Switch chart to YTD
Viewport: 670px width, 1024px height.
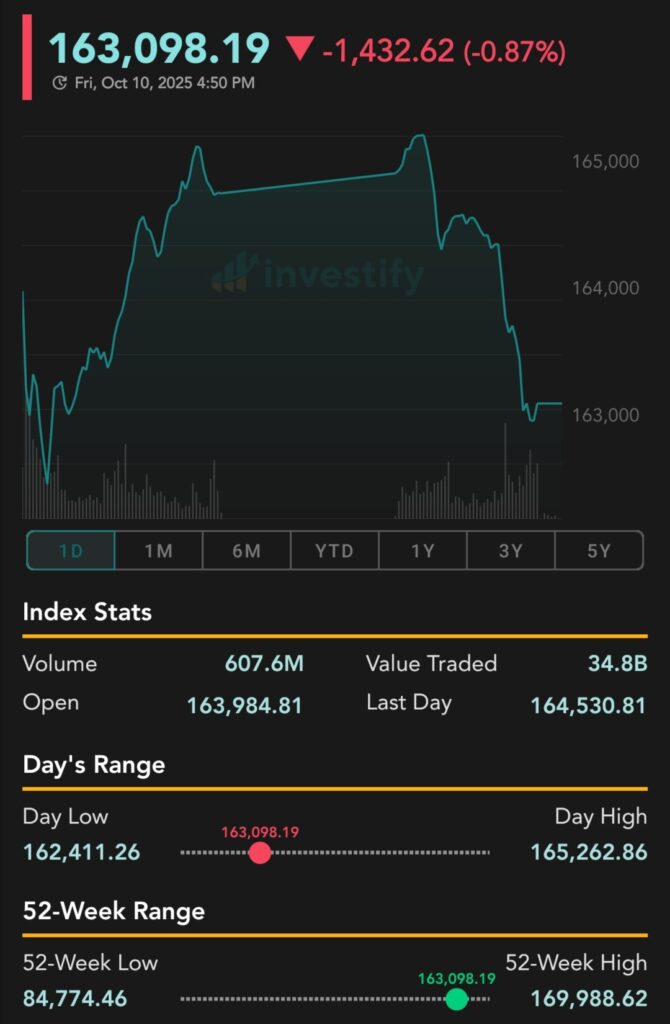point(334,550)
